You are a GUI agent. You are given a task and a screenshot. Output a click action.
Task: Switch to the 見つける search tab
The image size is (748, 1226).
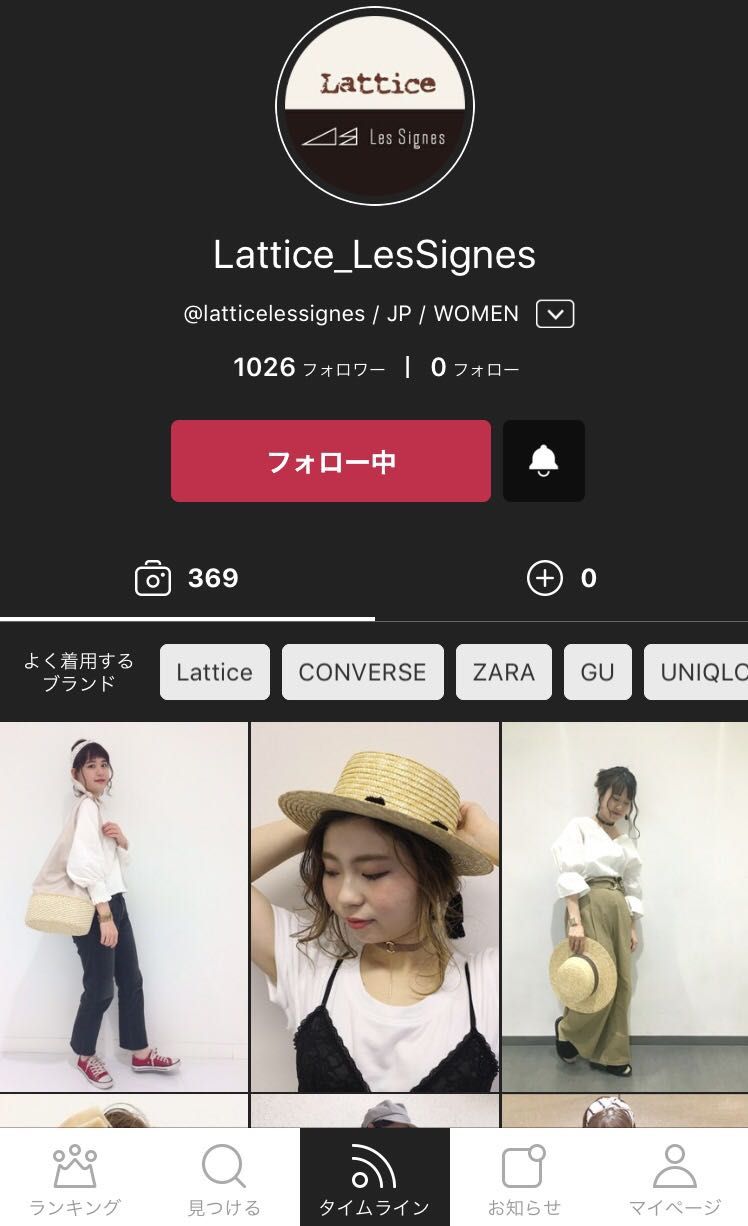[x=224, y=1178]
